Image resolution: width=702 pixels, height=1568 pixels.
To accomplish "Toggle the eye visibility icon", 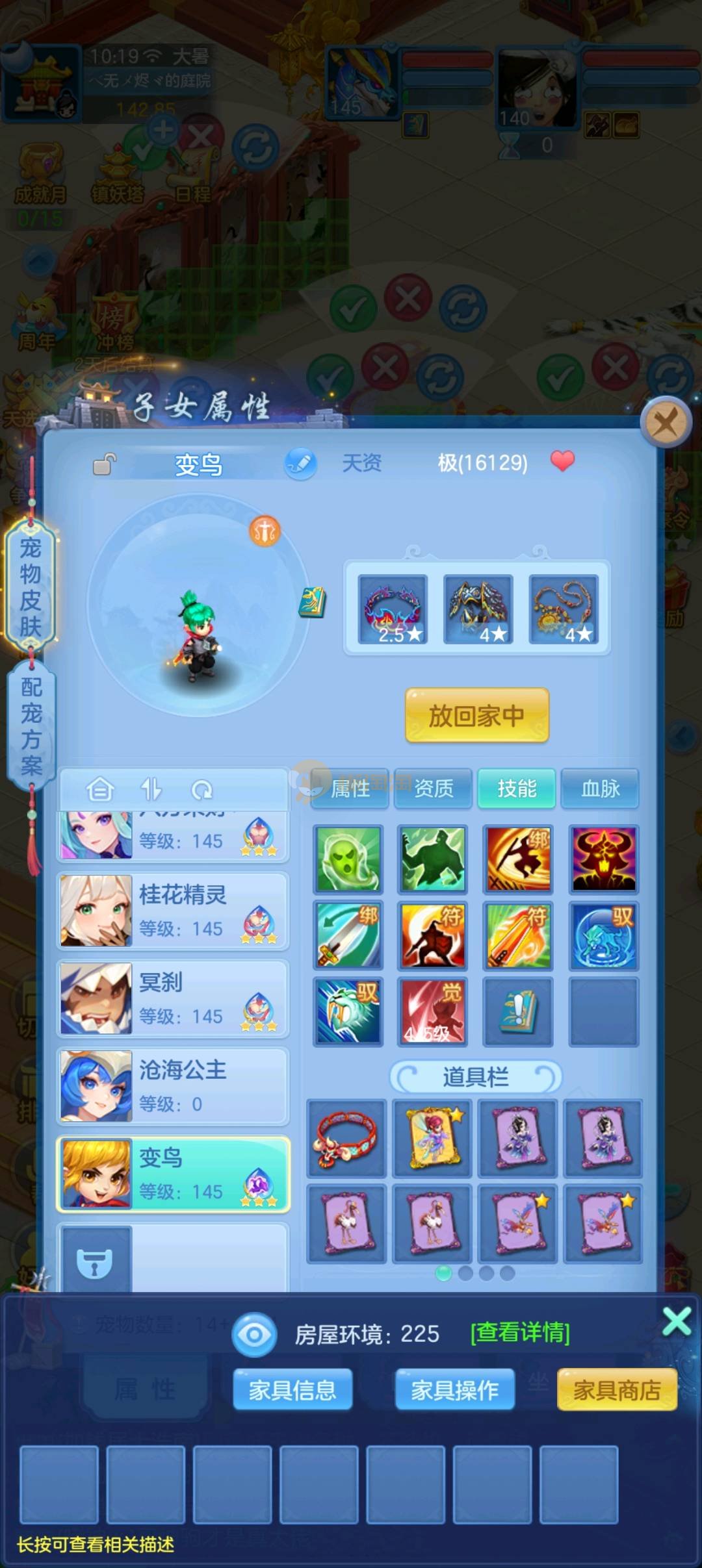I will 254,1335.
